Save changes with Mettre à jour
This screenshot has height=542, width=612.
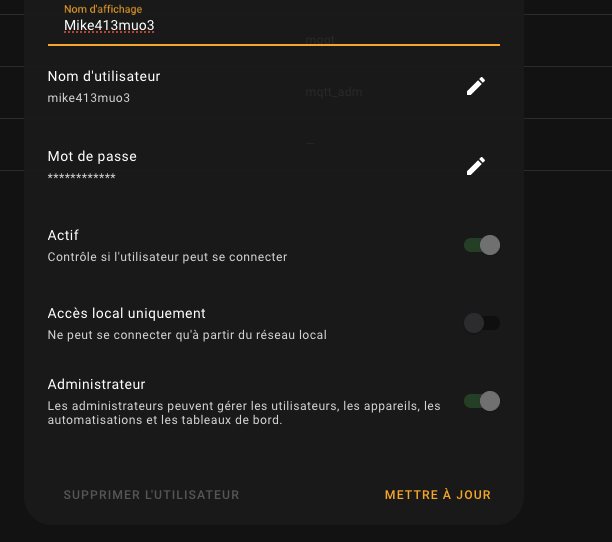click(x=437, y=495)
